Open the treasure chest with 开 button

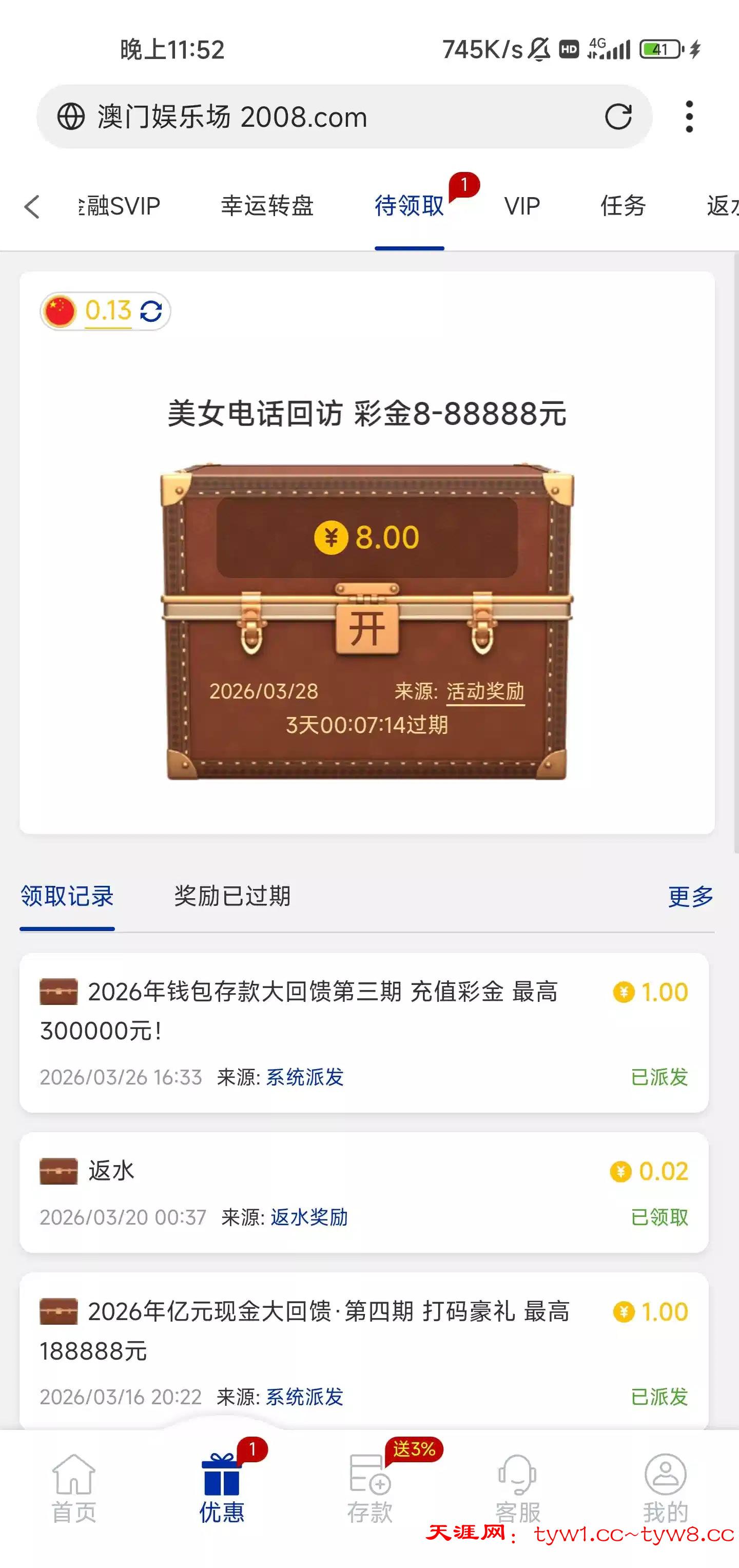(x=367, y=628)
